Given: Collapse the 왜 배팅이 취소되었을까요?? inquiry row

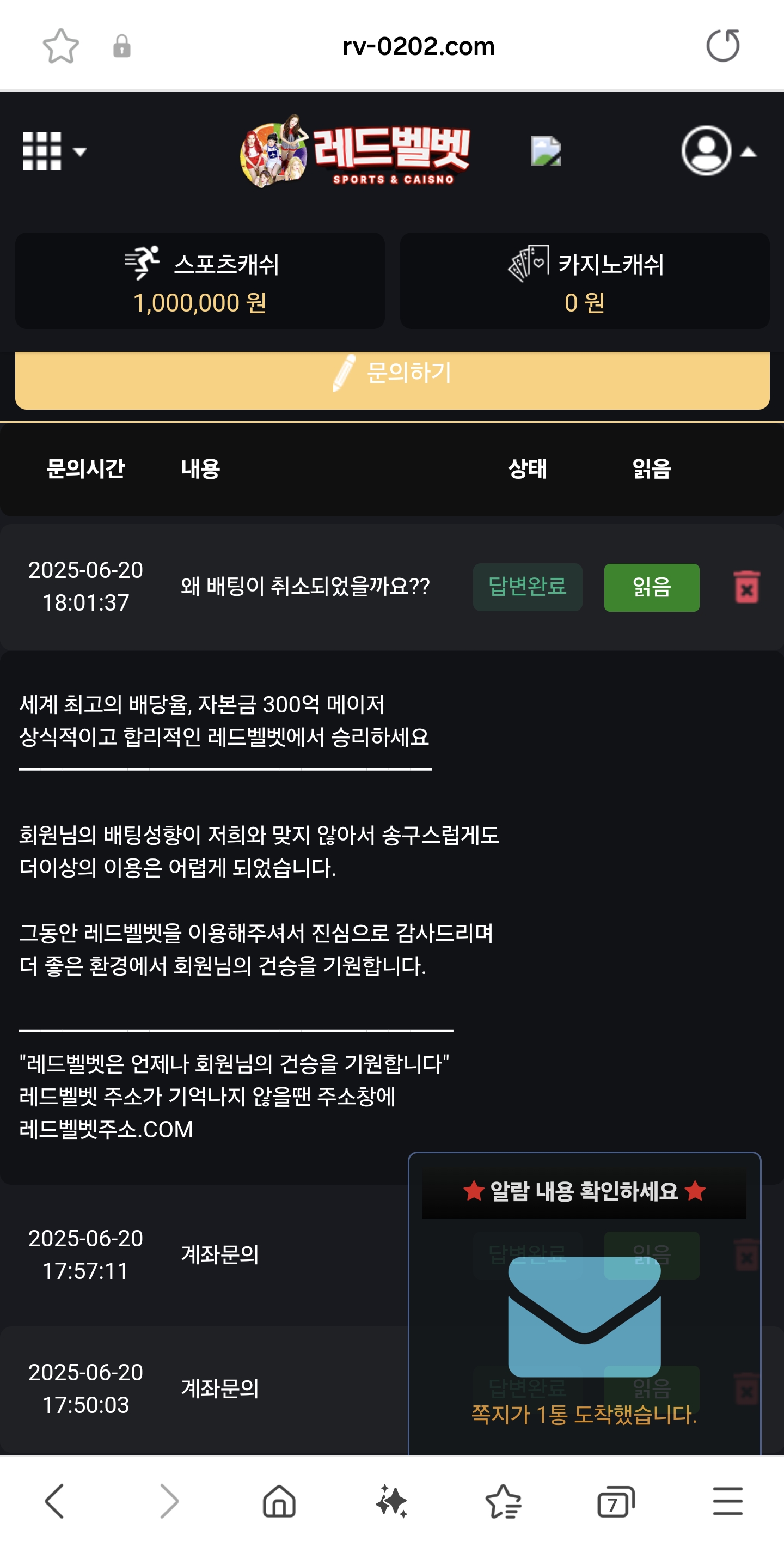Looking at the screenshot, I should 305,586.
